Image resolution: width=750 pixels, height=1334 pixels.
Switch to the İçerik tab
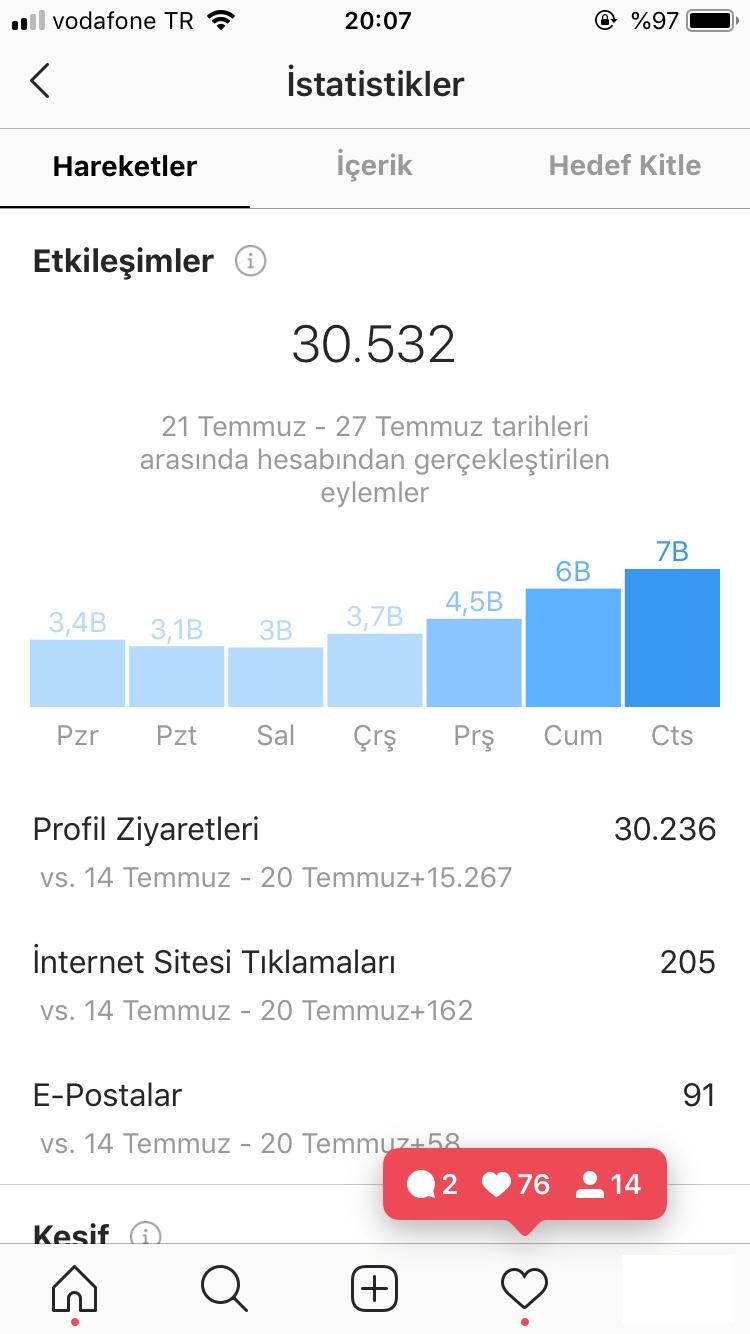[x=374, y=166]
